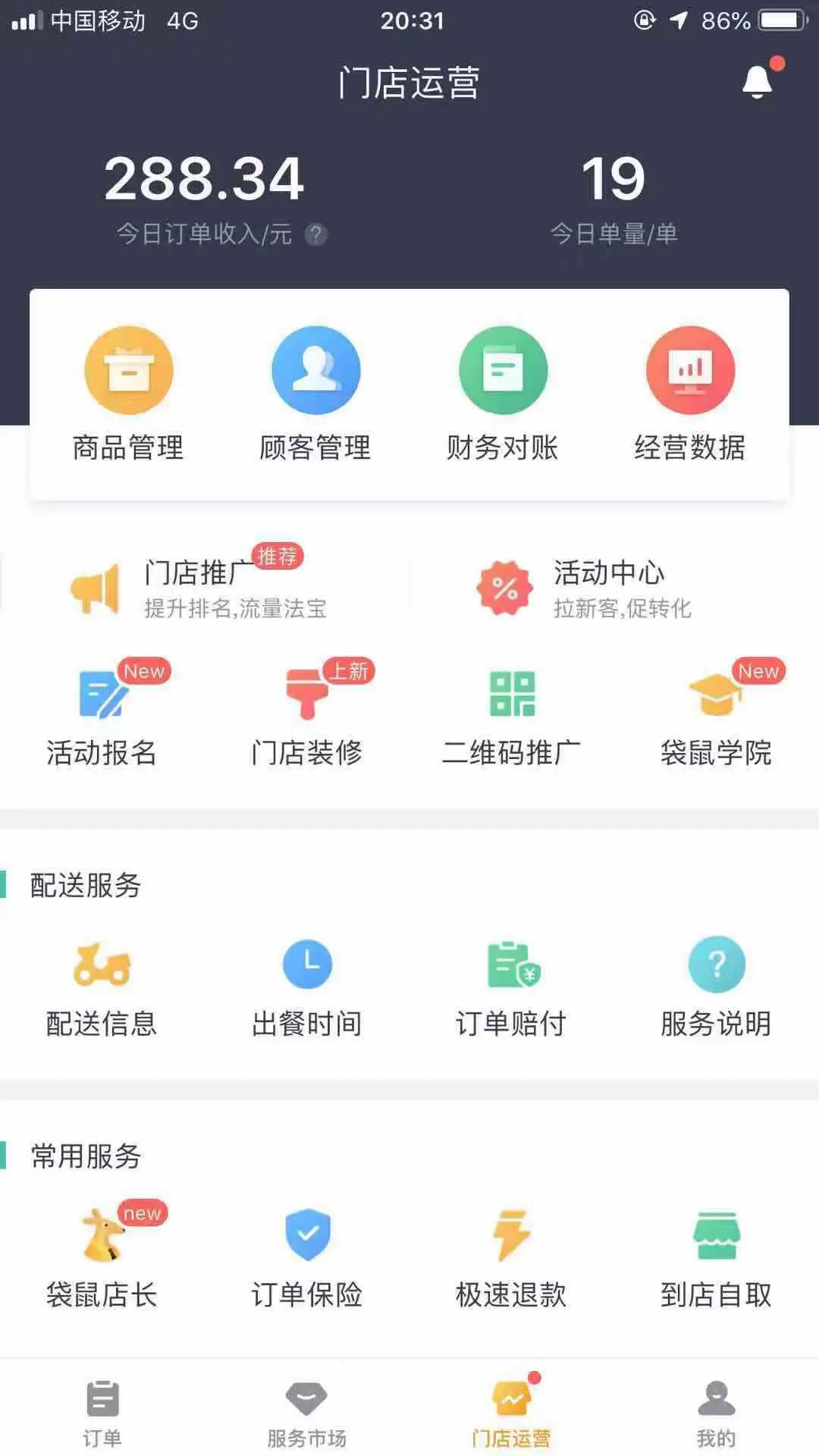Tap the help icon beside 今日订单收入

316,234
